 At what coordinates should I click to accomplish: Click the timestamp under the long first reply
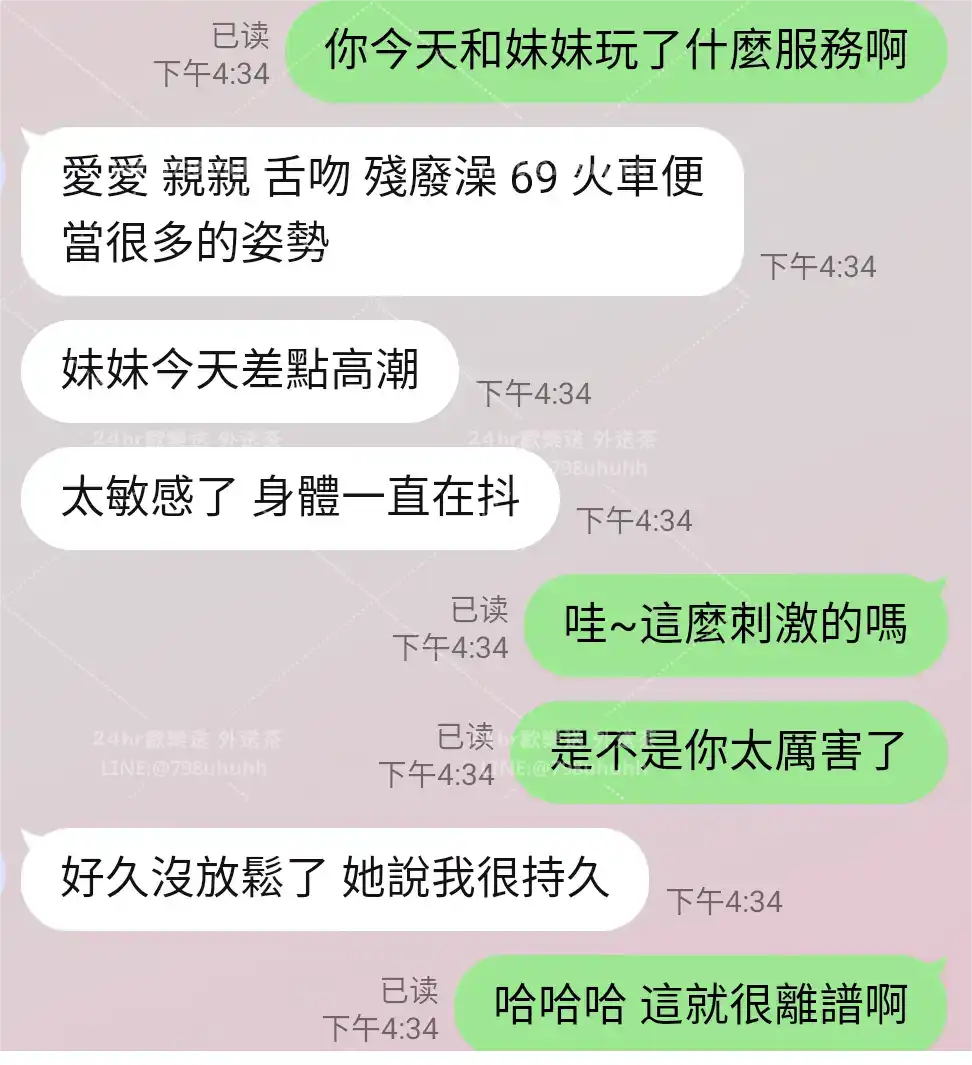[x=820, y=267]
